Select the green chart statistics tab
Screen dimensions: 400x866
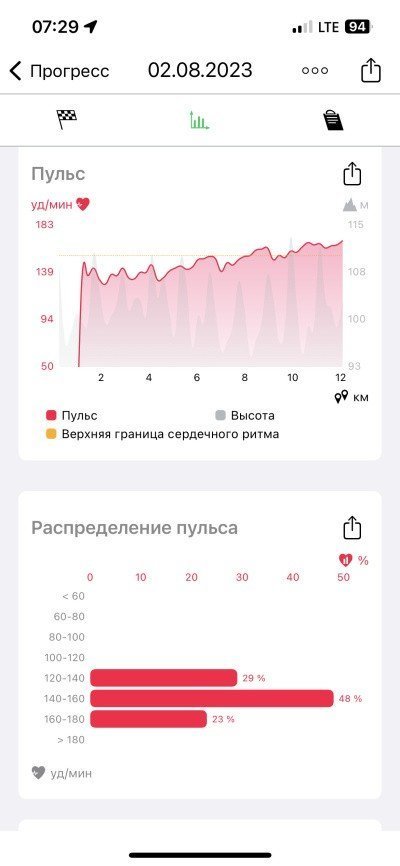(199, 119)
